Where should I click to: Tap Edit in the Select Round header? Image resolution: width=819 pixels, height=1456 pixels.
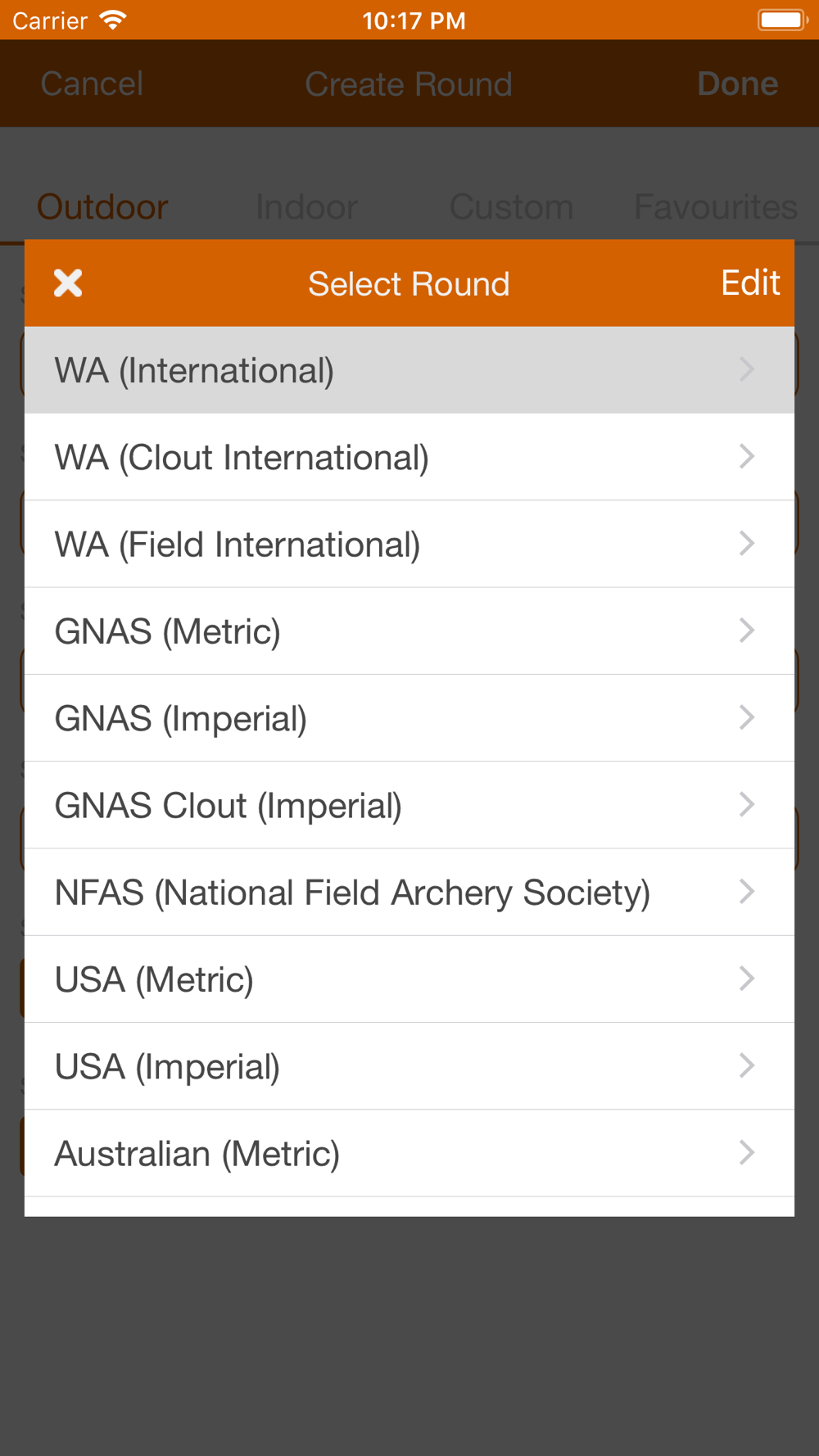pyautogui.click(x=750, y=283)
